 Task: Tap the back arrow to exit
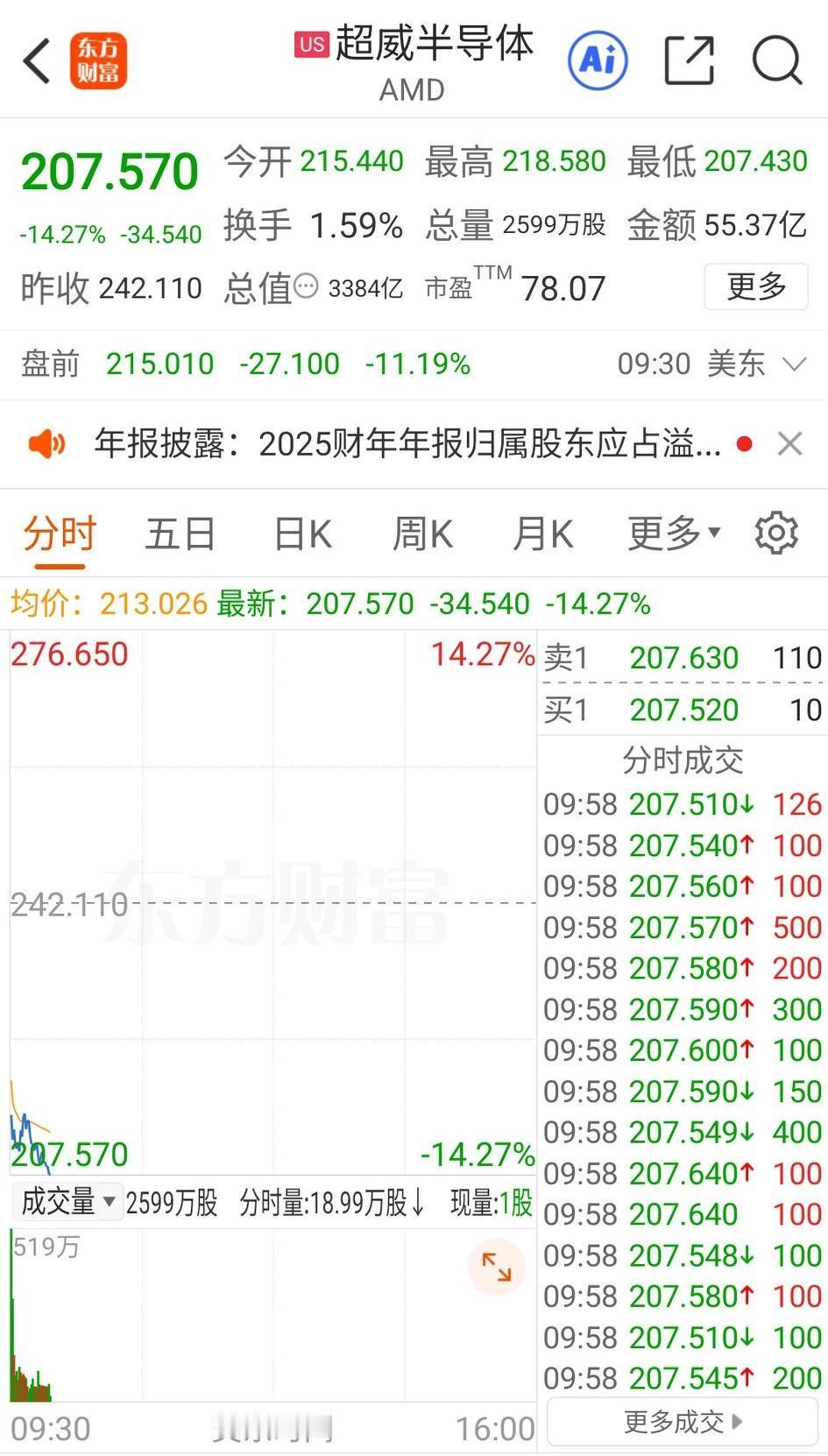35,60
